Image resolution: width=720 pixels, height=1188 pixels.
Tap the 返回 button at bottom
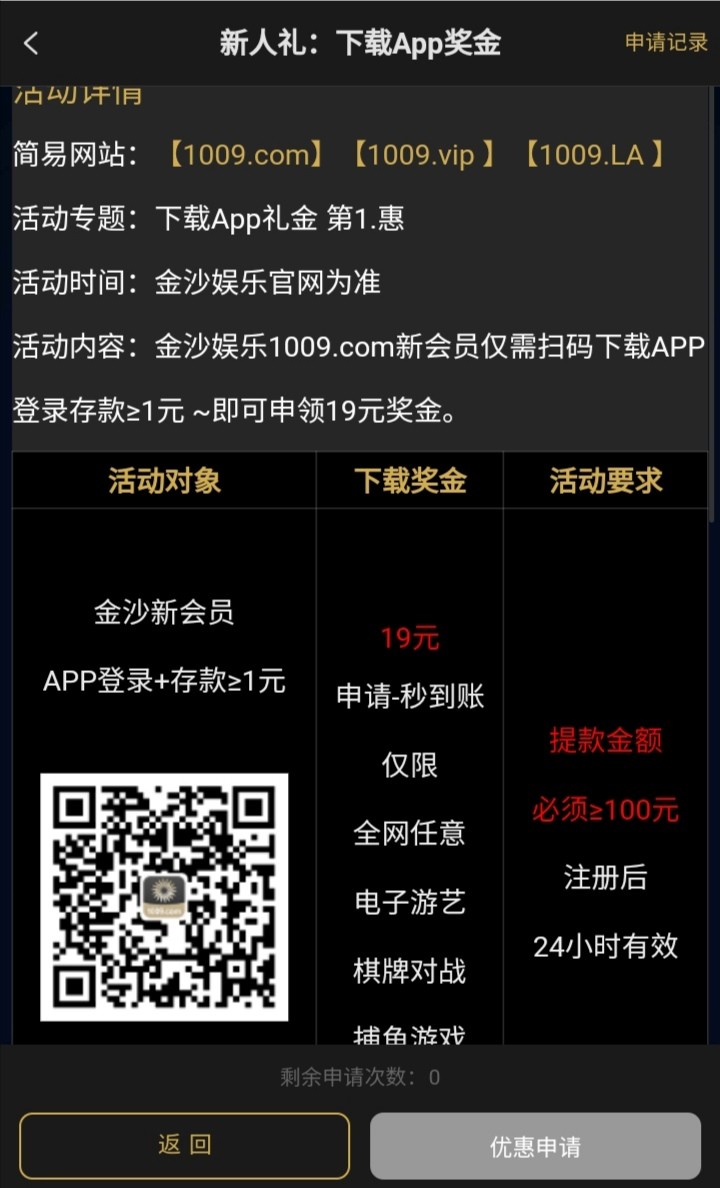click(185, 1145)
